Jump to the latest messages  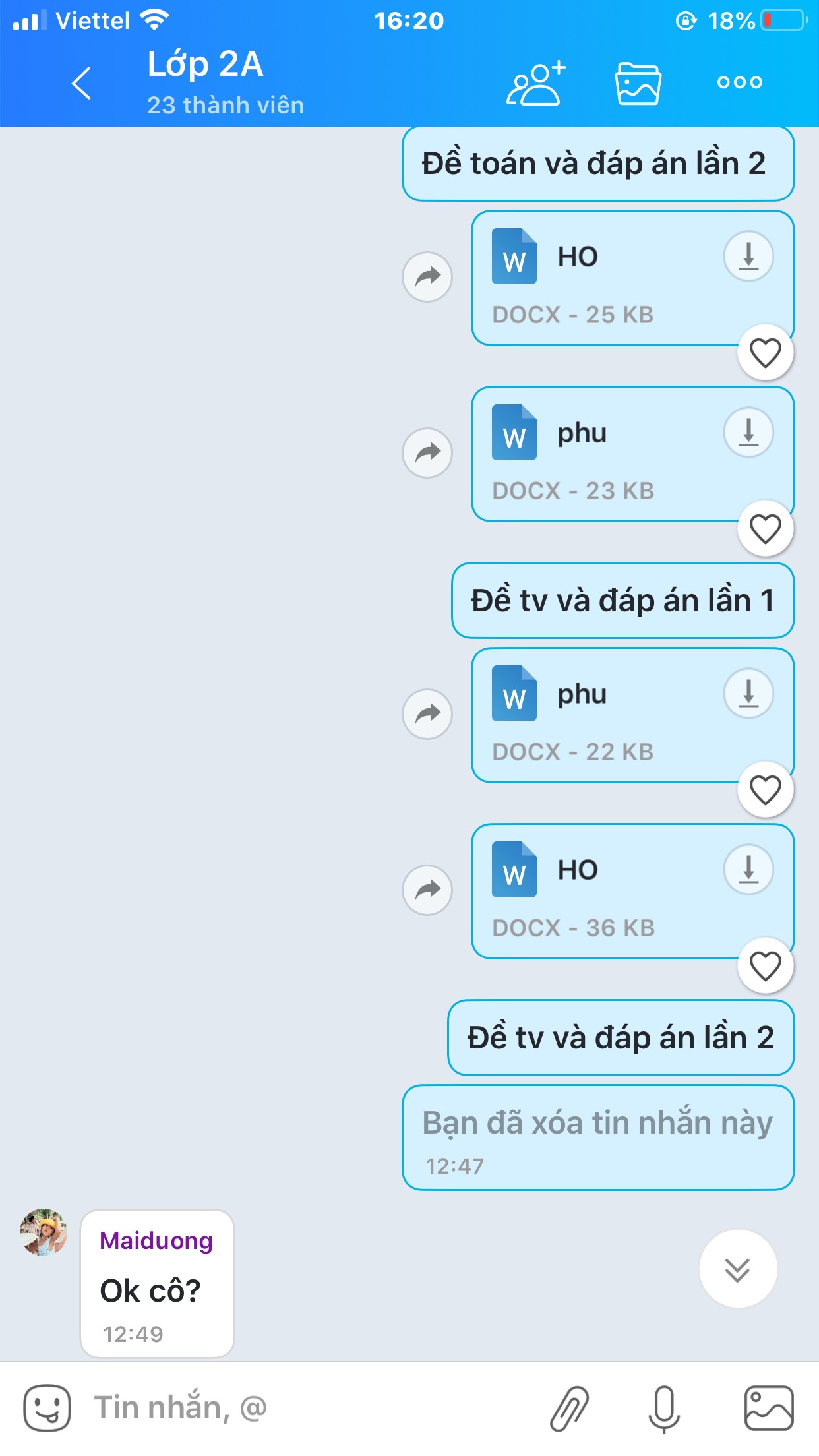(738, 1268)
